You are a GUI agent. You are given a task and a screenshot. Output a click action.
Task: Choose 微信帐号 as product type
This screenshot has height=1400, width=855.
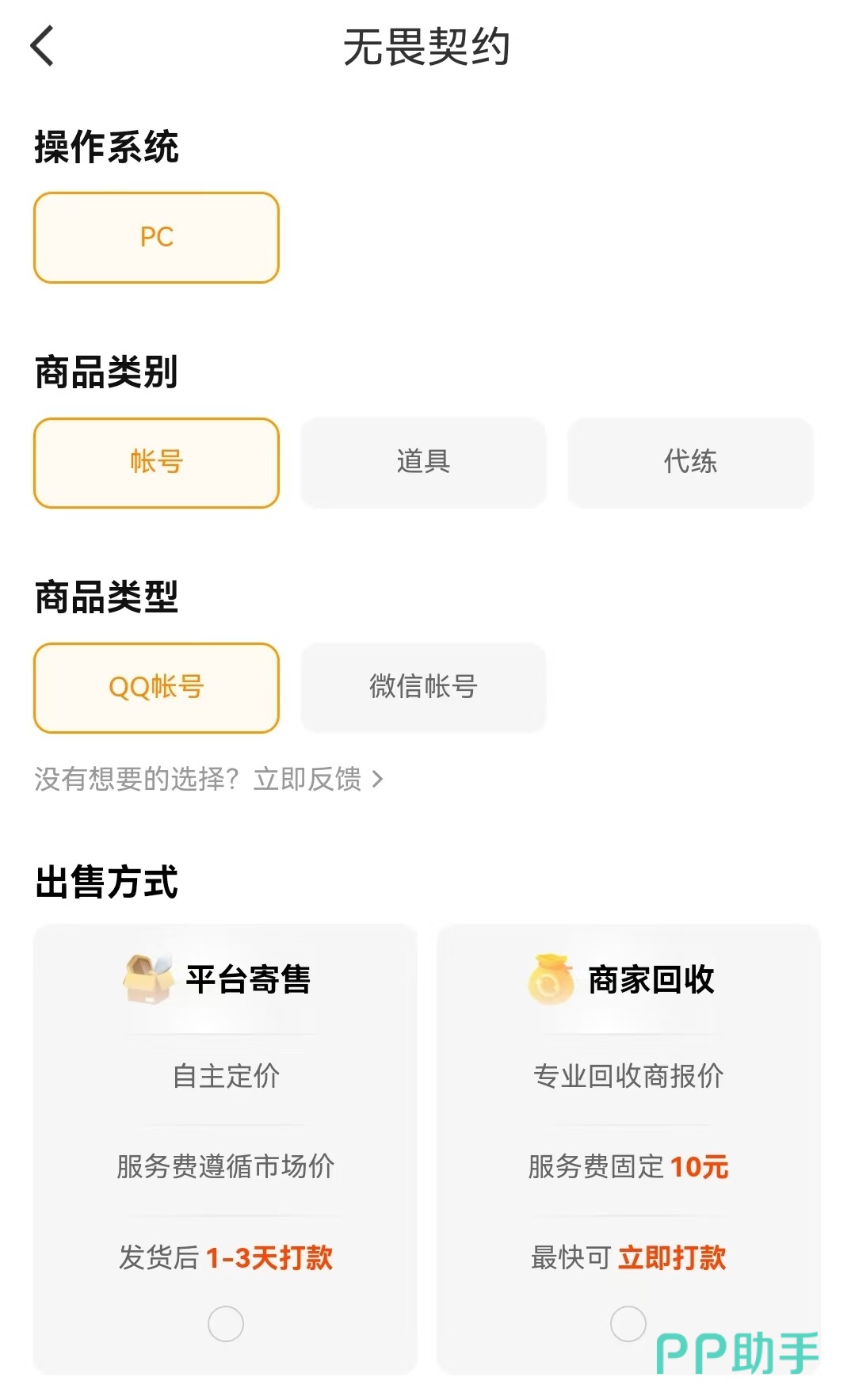pyautogui.click(x=422, y=687)
